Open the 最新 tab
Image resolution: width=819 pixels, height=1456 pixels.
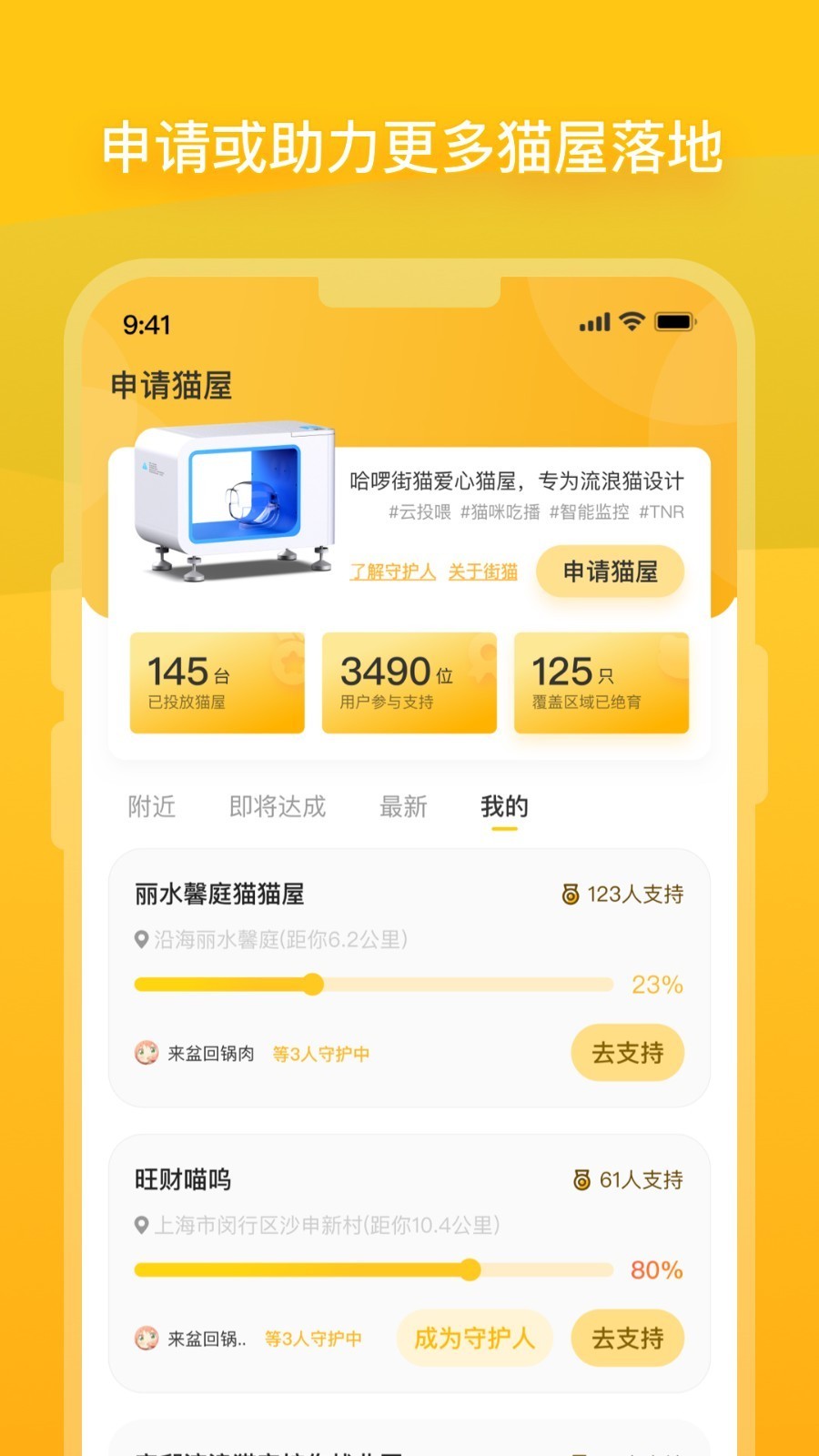point(404,807)
